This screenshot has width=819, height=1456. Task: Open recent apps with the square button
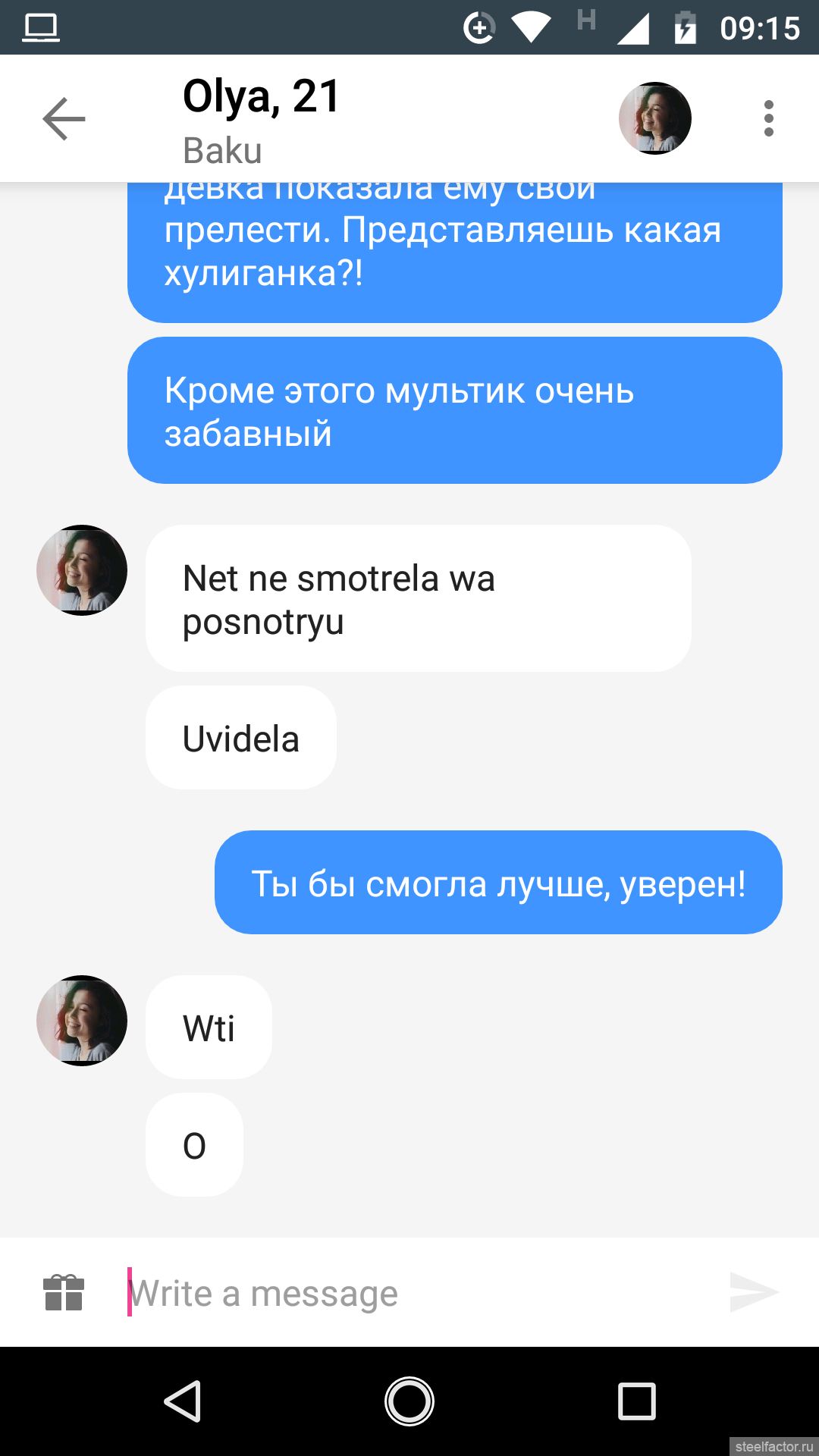pos(637,1401)
